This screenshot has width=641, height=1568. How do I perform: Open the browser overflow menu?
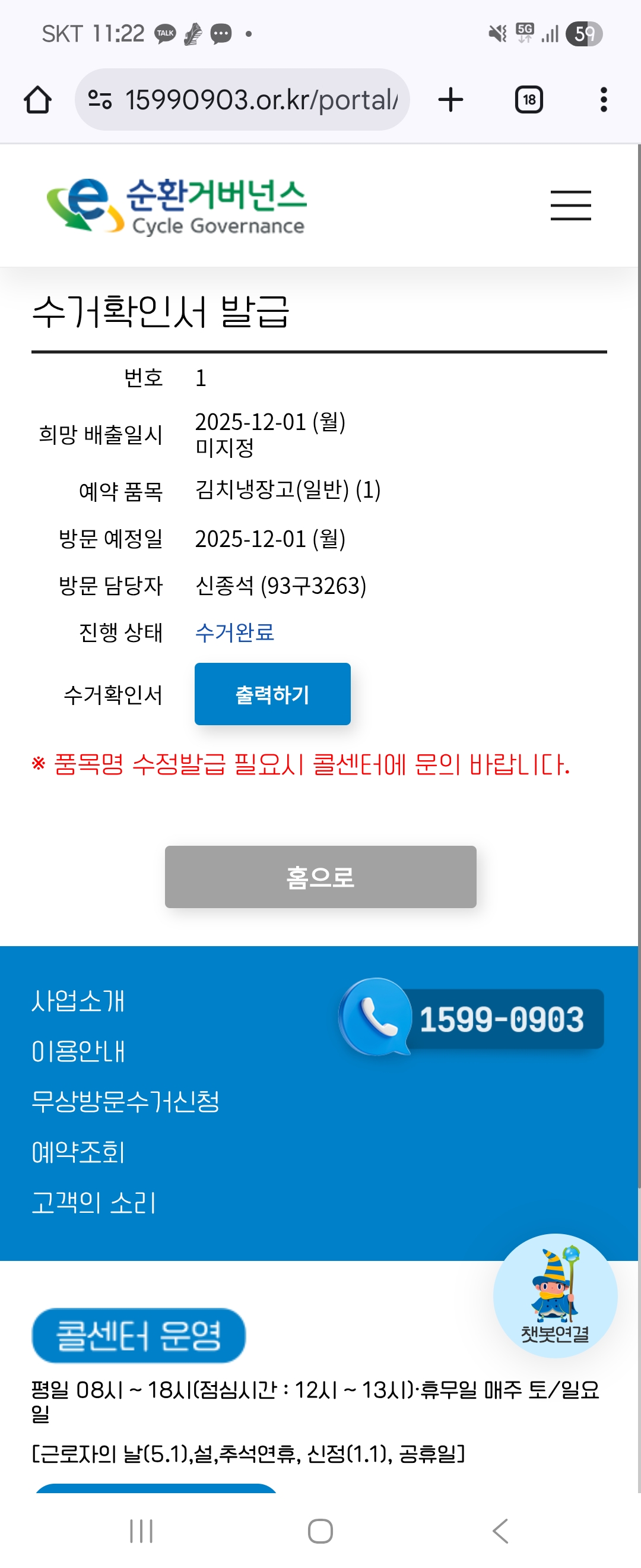(603, 100)
